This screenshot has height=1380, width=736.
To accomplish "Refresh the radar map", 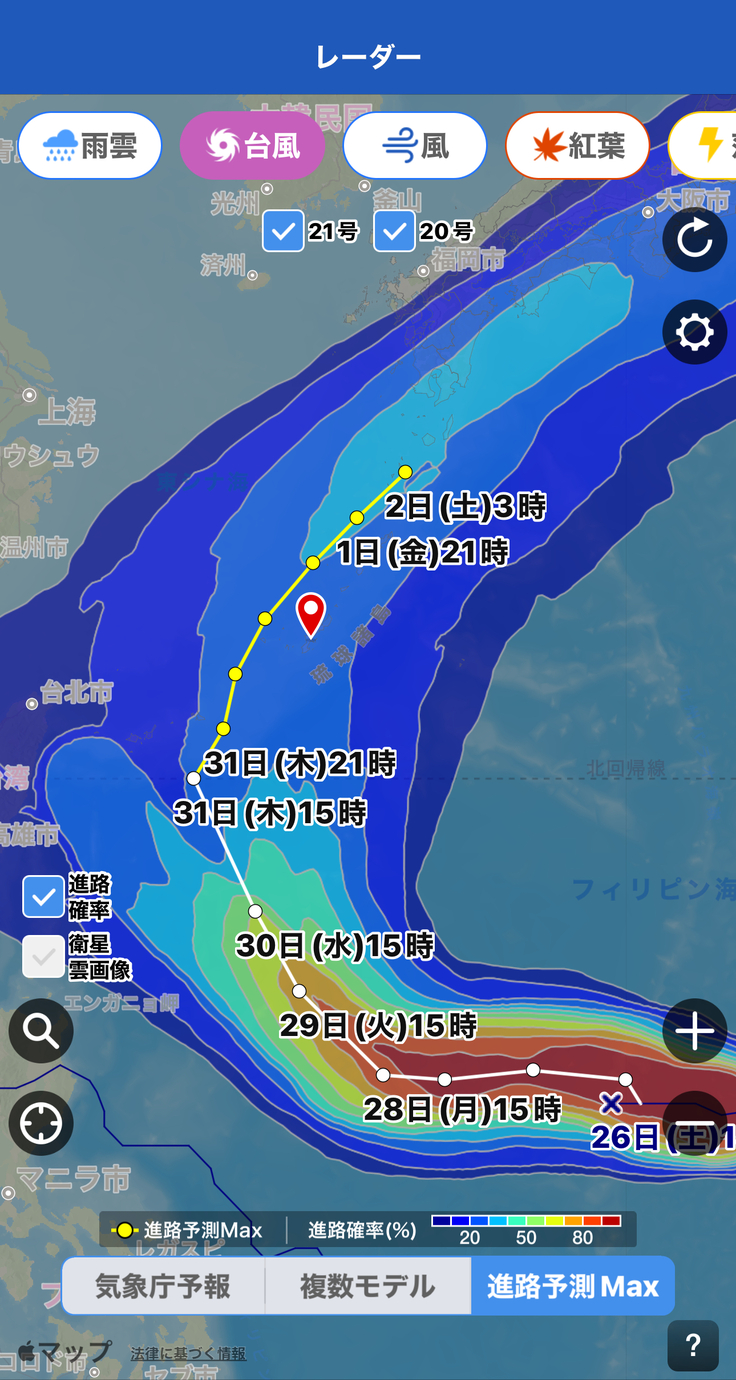I will click(694, 240).
